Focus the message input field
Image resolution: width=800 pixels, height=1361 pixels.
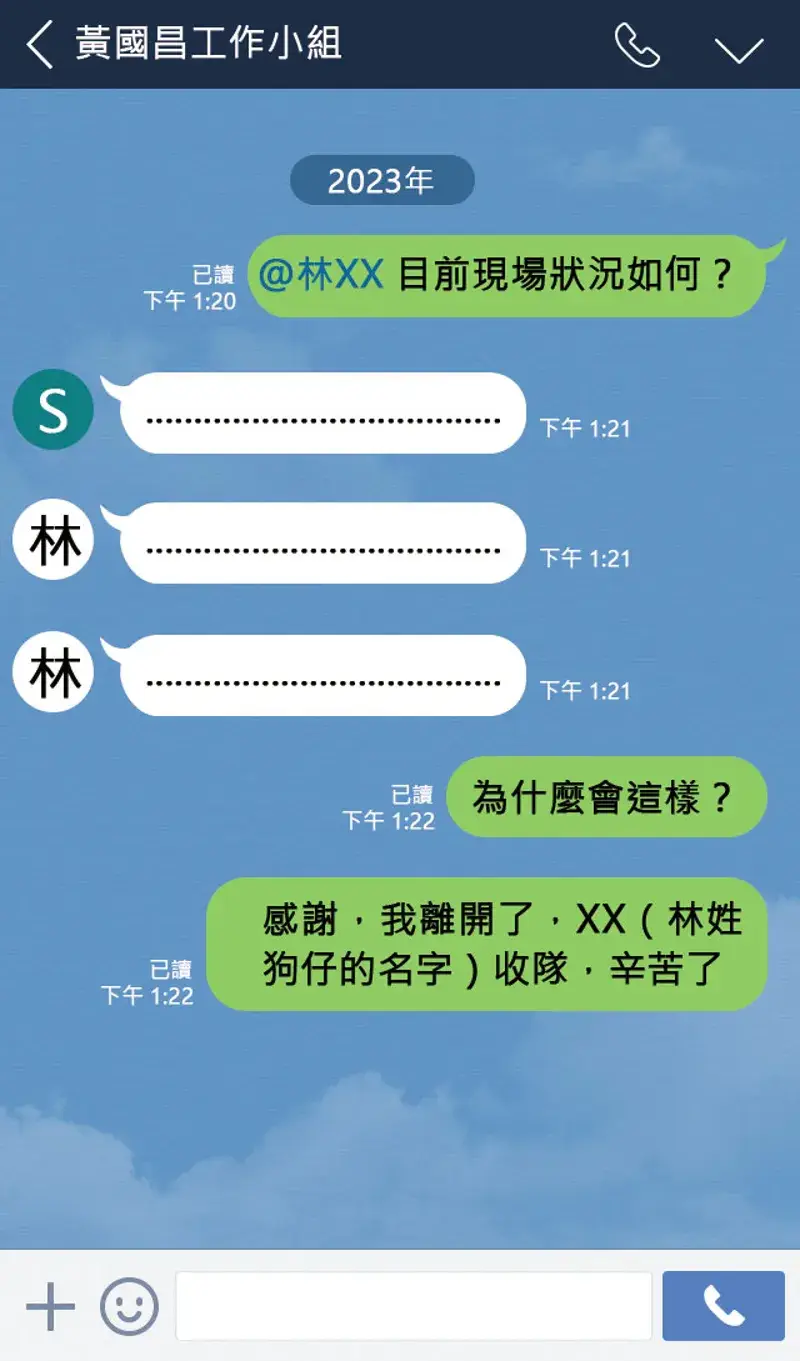point(414,1306)
